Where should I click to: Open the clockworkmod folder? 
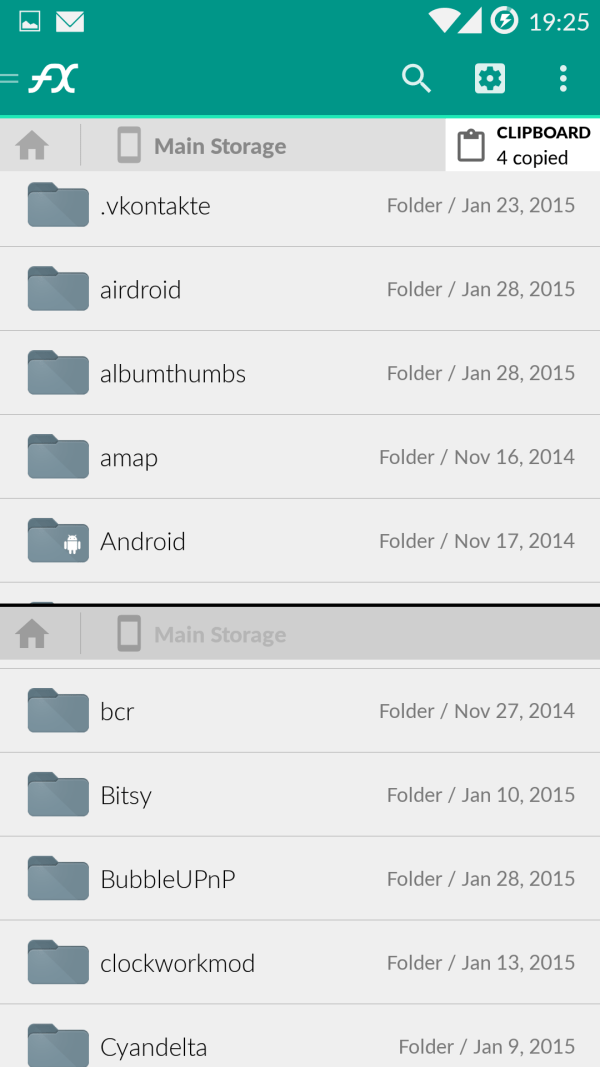click(x=300, y=964)
